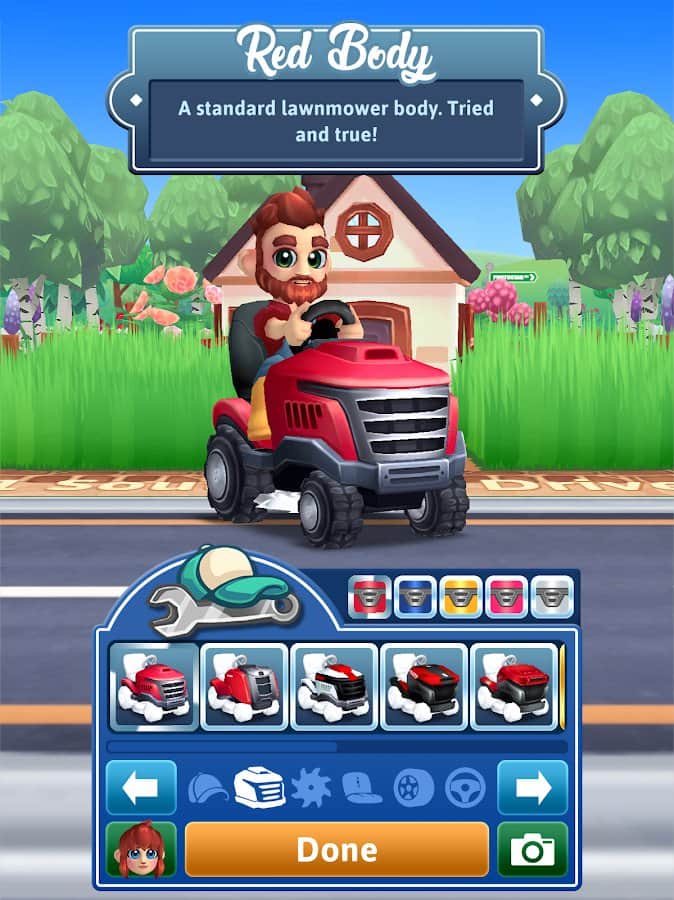The height and width of the screenshot is (900, 674).
Task: Switch to the saw blade category tab
Action: coord(310,788)
